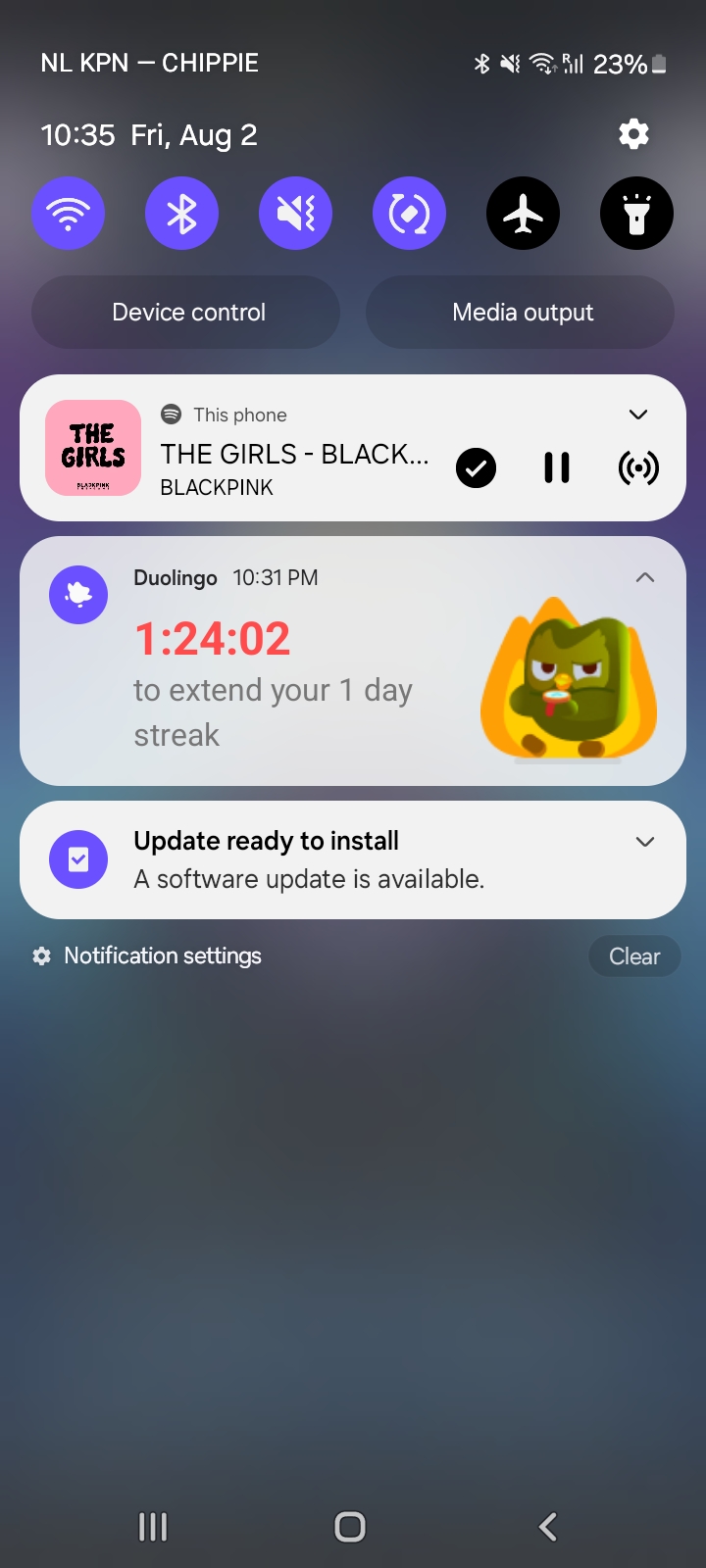Screen dimensions: 706x1568
Task: Toggle the mute sound mode tile
Action: coord(296,214)
